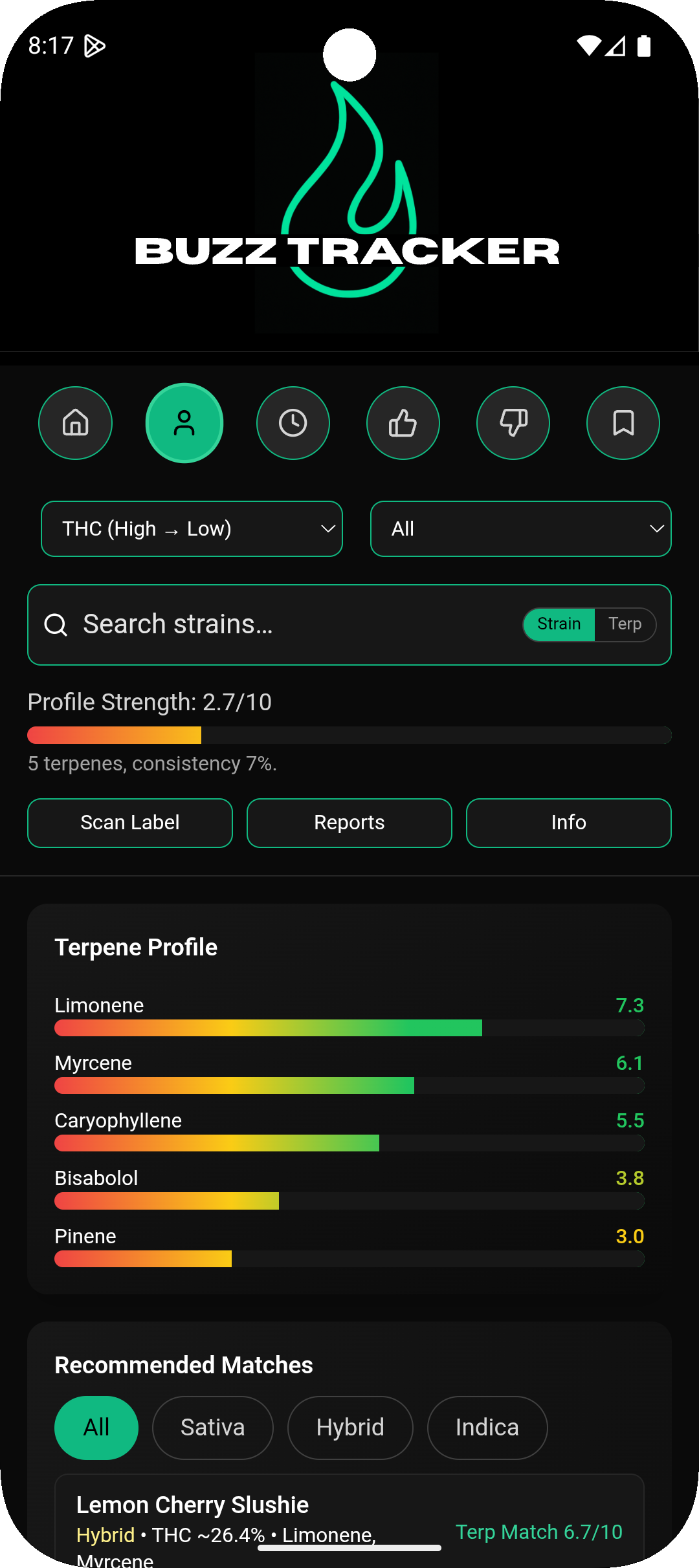Open the history clock icon
This screenshot has height=1568, width=699.
click(293, 422)
